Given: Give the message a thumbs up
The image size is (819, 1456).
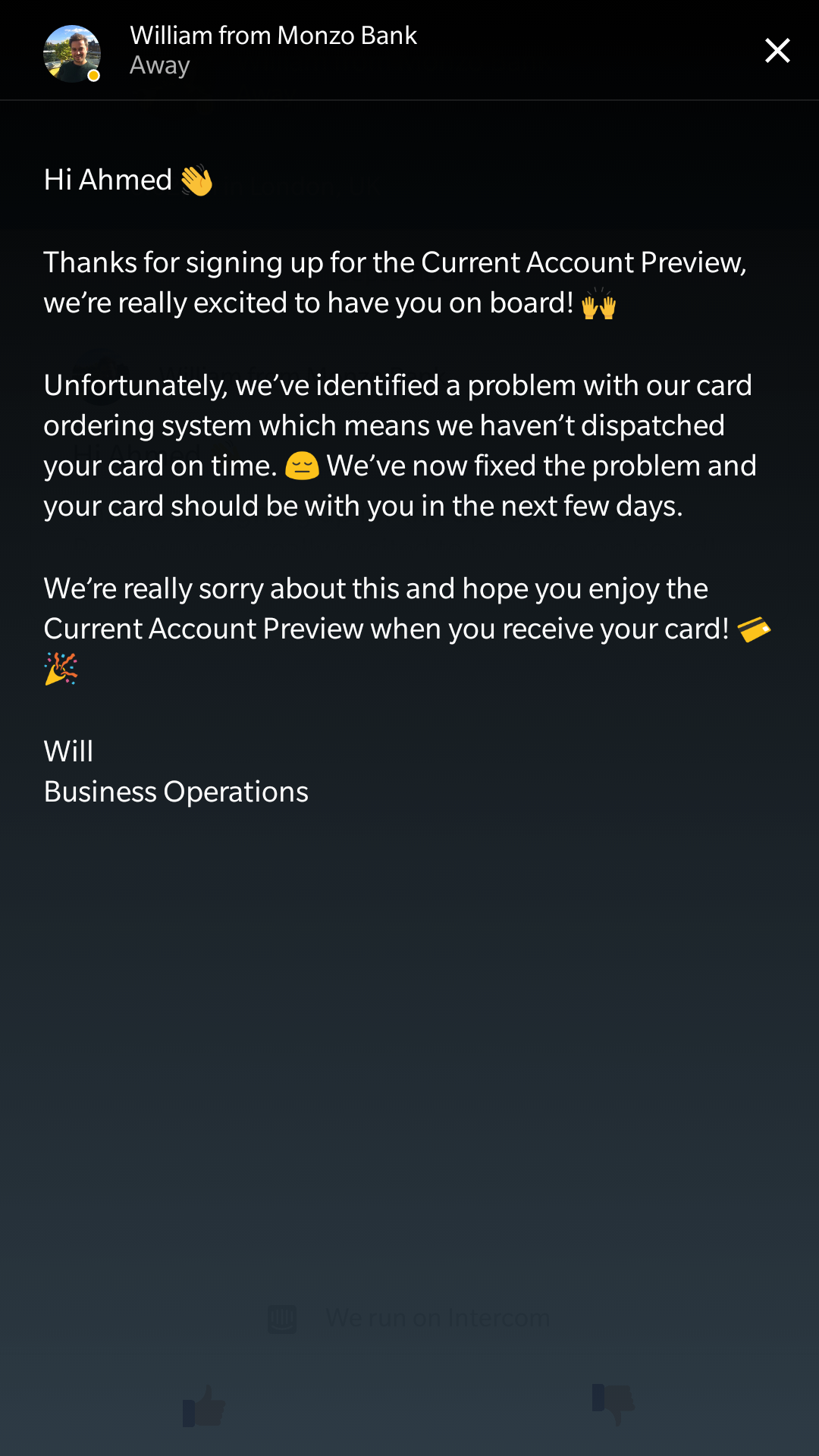Looking at the screenshot, I should point(204,1407).
